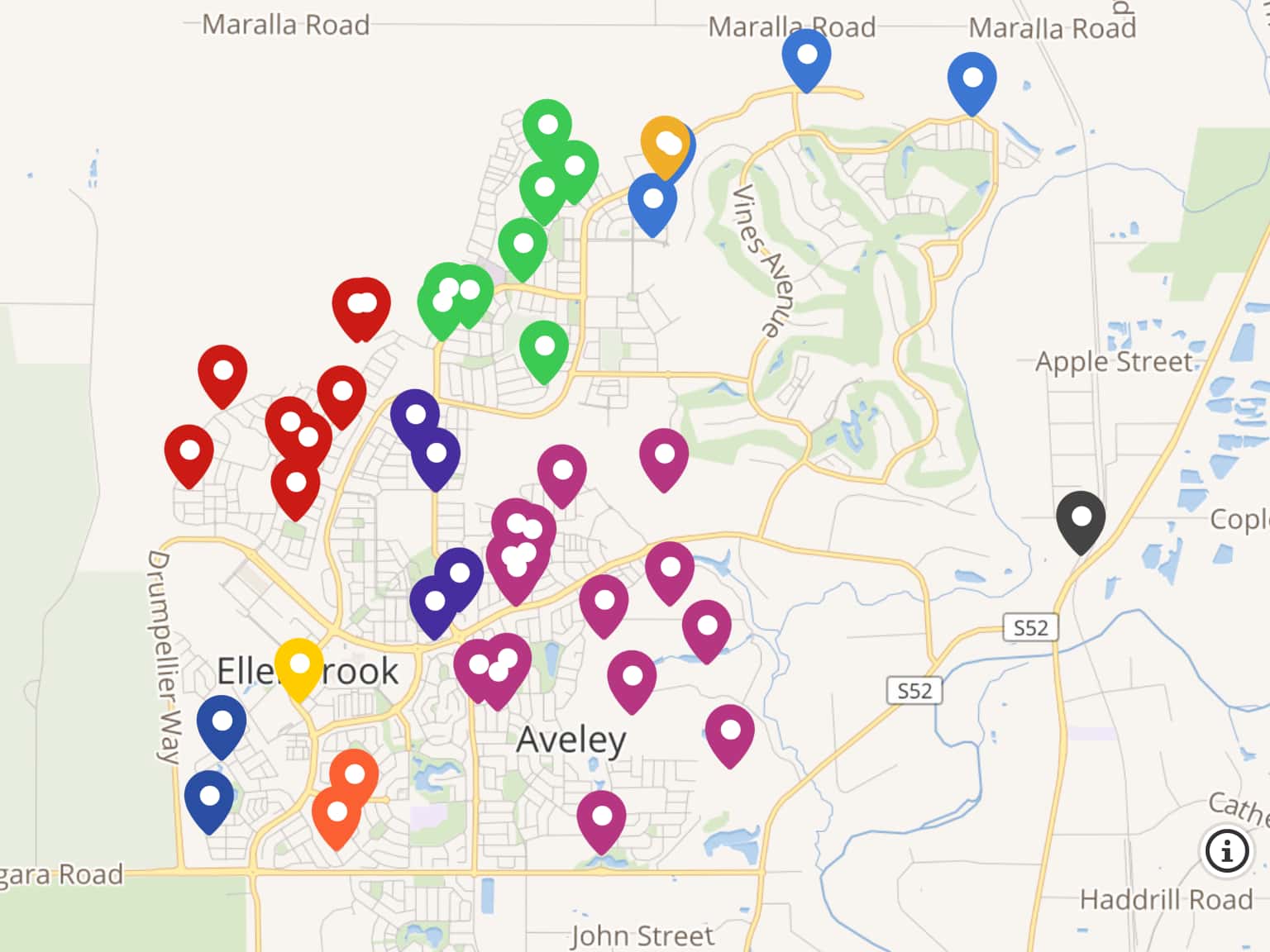Tap the yellow pin over the Ellenbrook label

pos(298,665)
